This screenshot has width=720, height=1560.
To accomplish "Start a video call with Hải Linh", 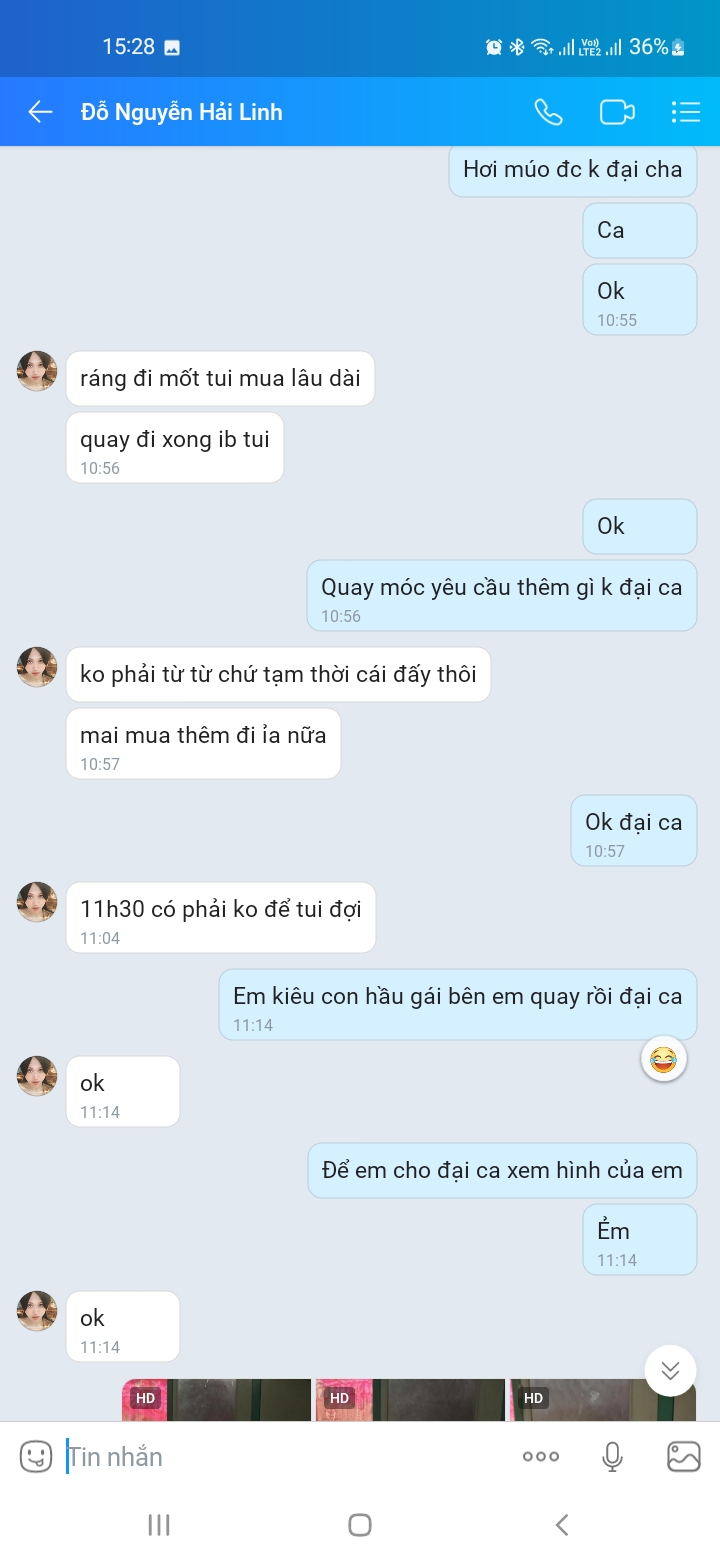I will 617,112.
